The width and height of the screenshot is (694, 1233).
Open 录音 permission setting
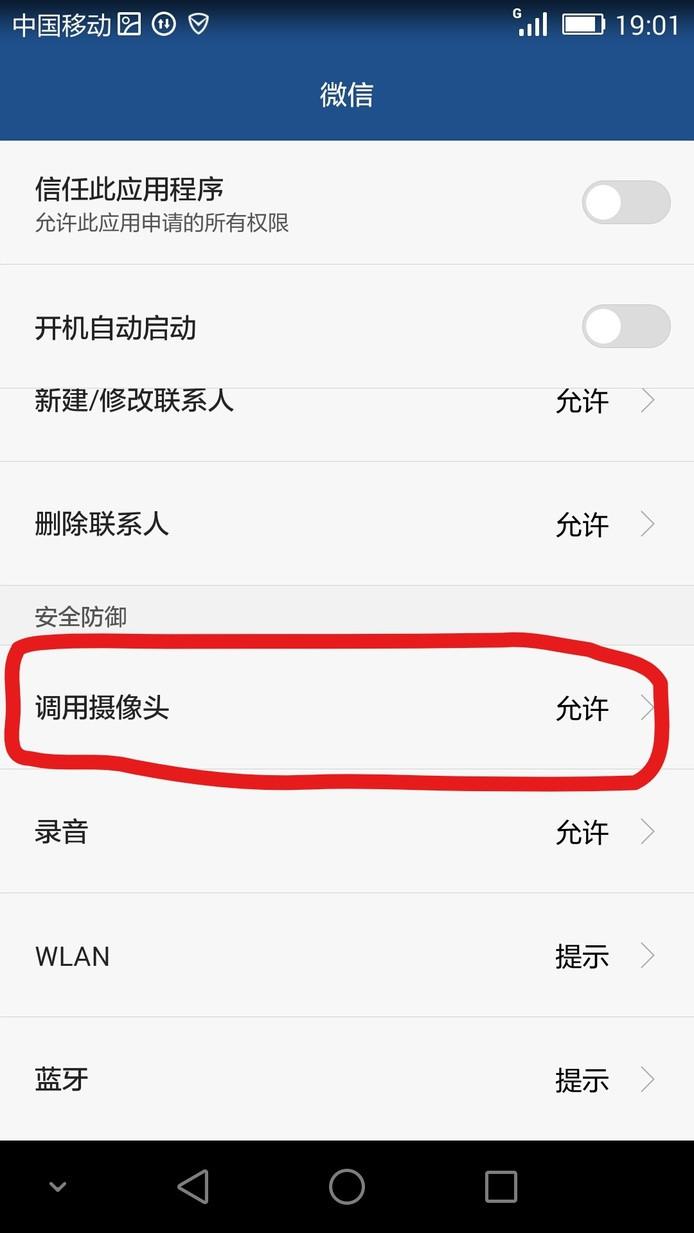click(x=347, y=832)
